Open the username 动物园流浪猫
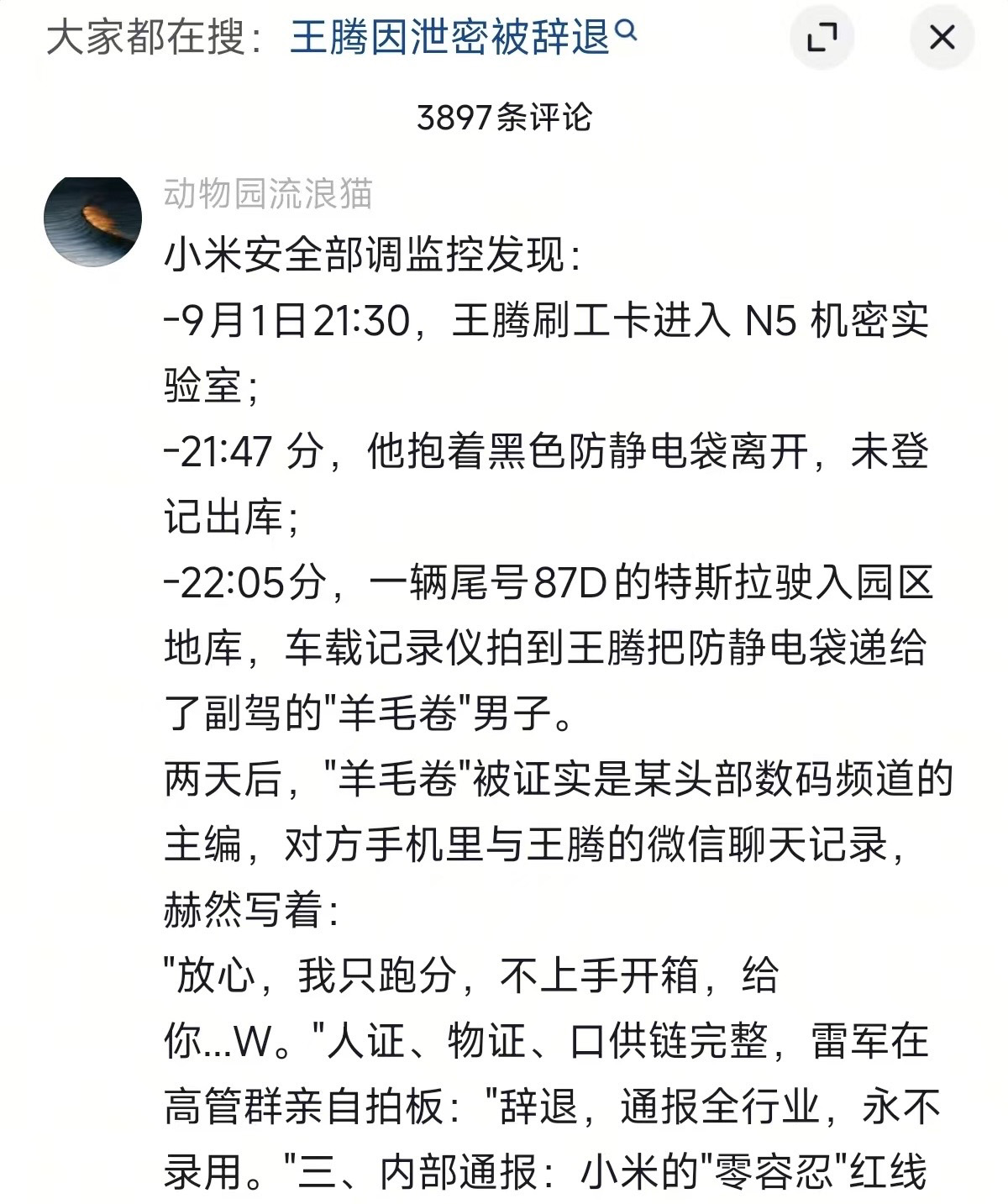The image size is (1008, 1204). (x=268, y=194)
